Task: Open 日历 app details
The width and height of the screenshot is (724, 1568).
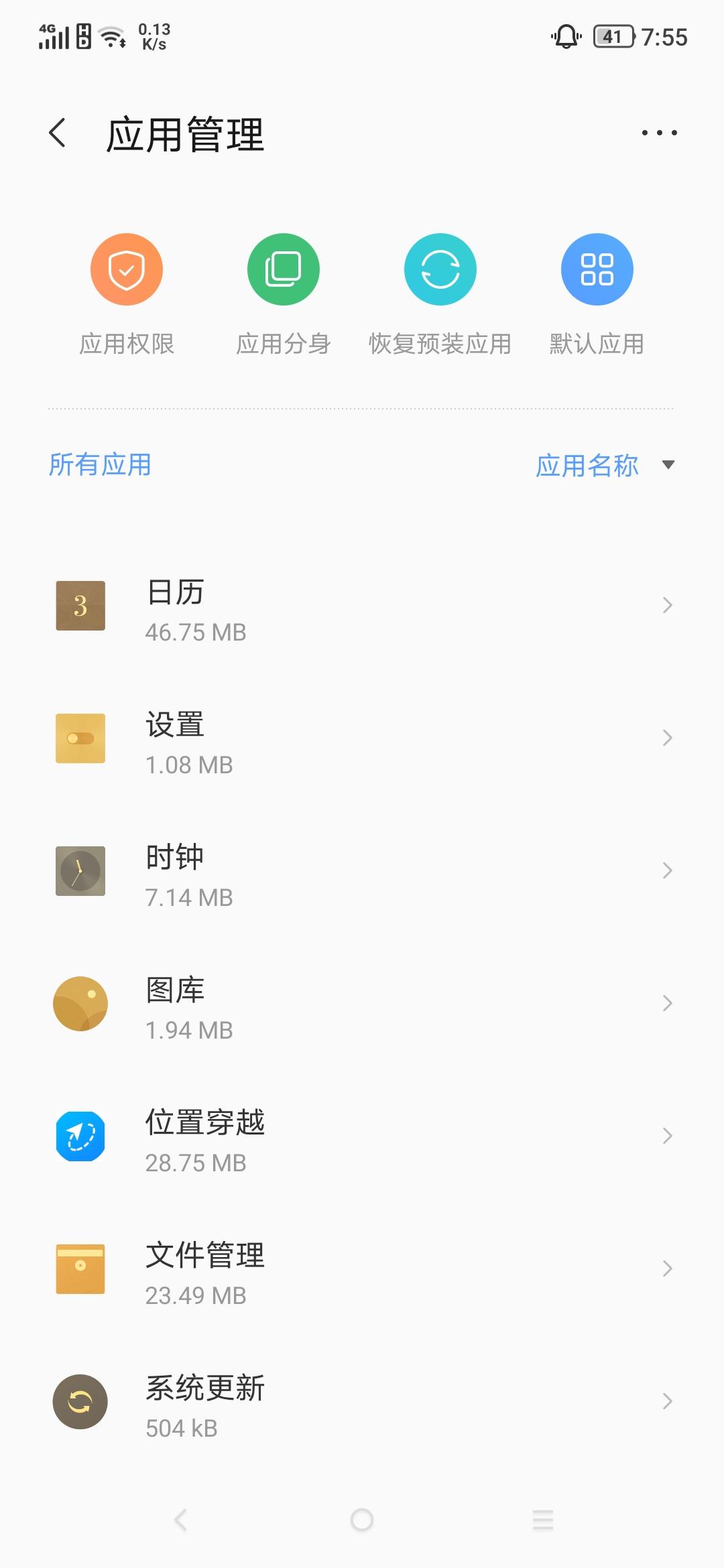Action: pyautogui.click(x=362, y=606)
